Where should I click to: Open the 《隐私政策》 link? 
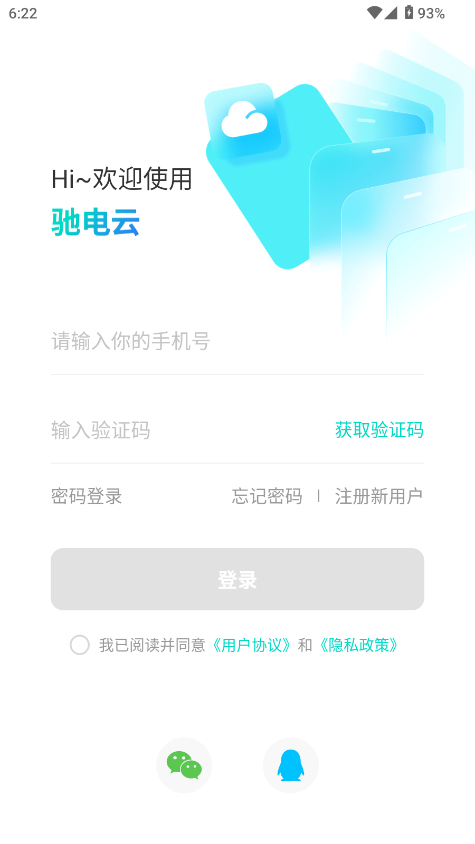point(358,645)
